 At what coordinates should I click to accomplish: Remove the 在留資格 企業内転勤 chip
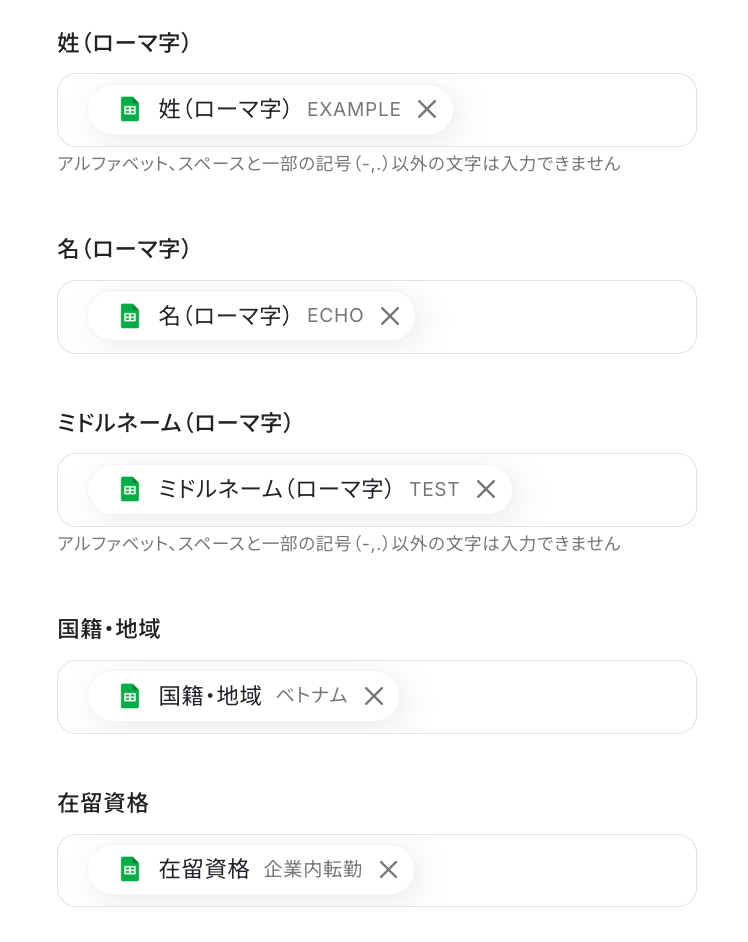[388, 870]
